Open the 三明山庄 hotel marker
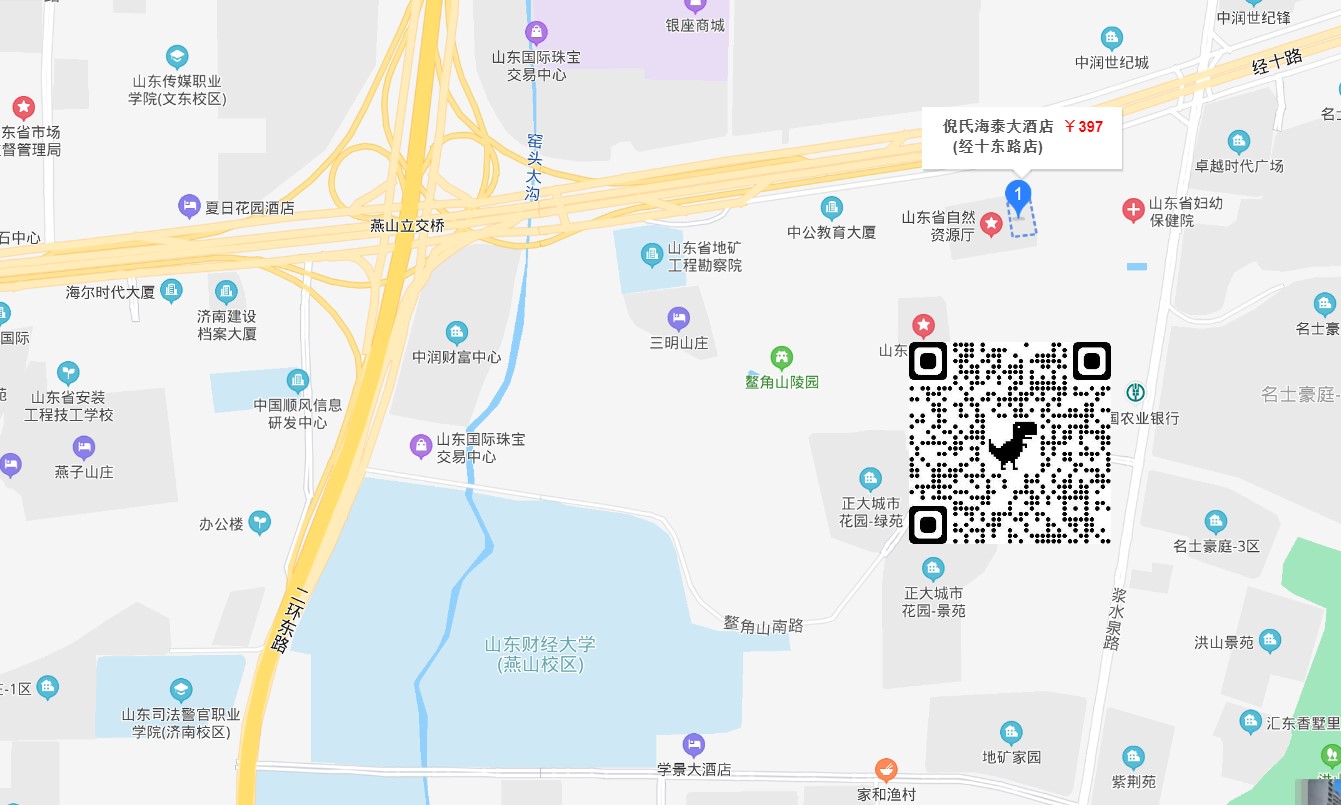The height and width of the screenshot is (805, 1341). pos(679,319)
